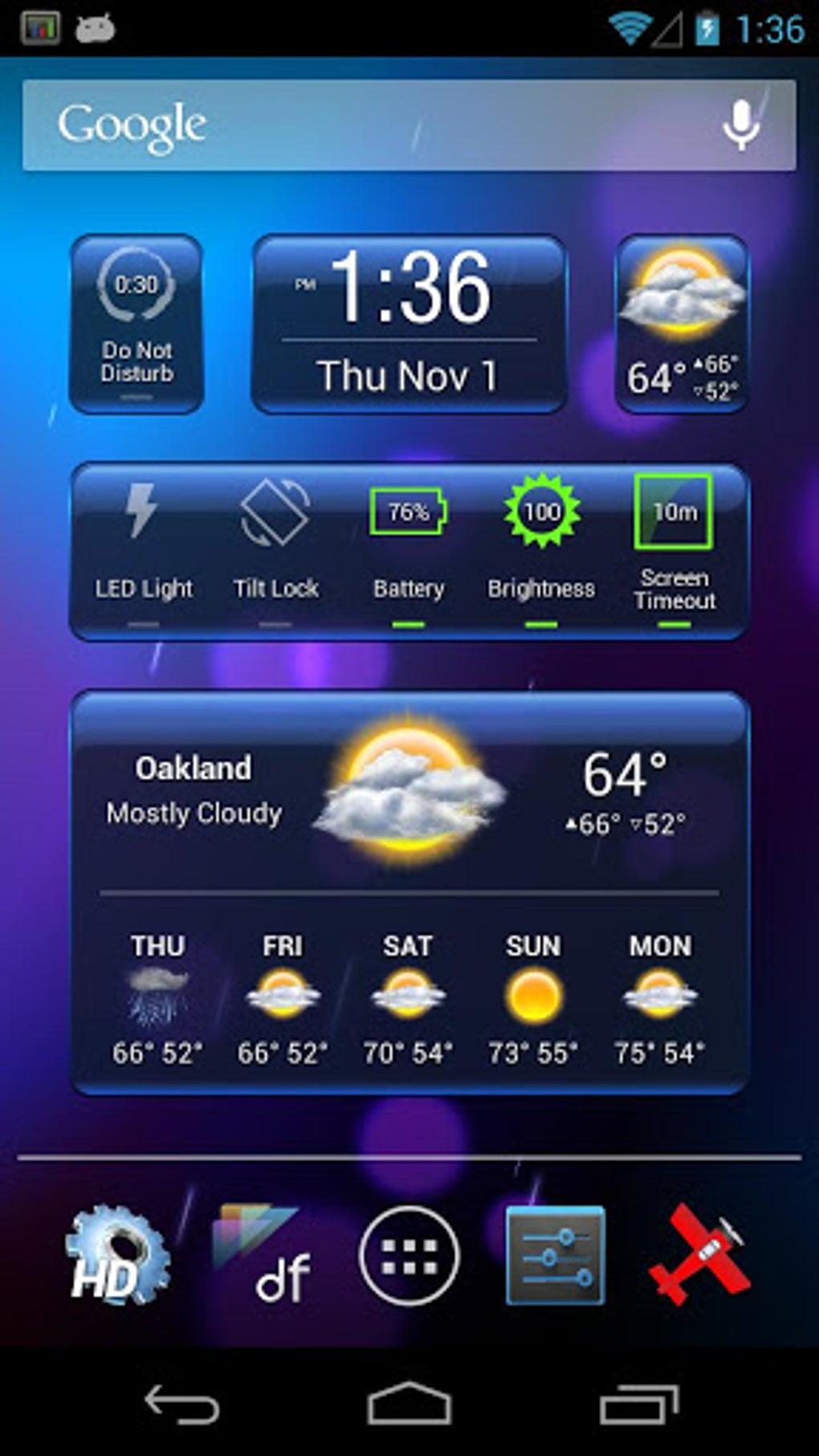Launch the HD gear app

click(x=116, y=1254)
